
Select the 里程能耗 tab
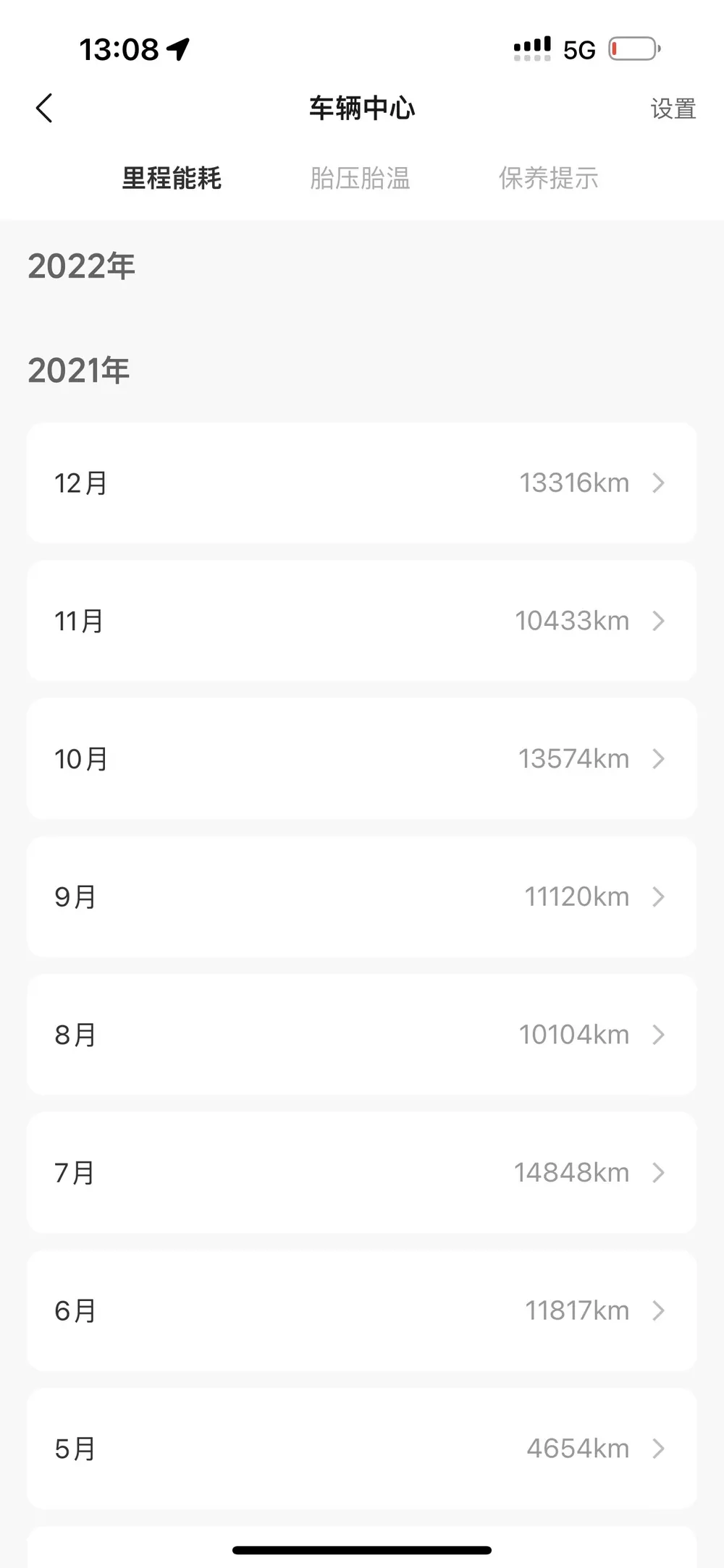tap(172, 178)
